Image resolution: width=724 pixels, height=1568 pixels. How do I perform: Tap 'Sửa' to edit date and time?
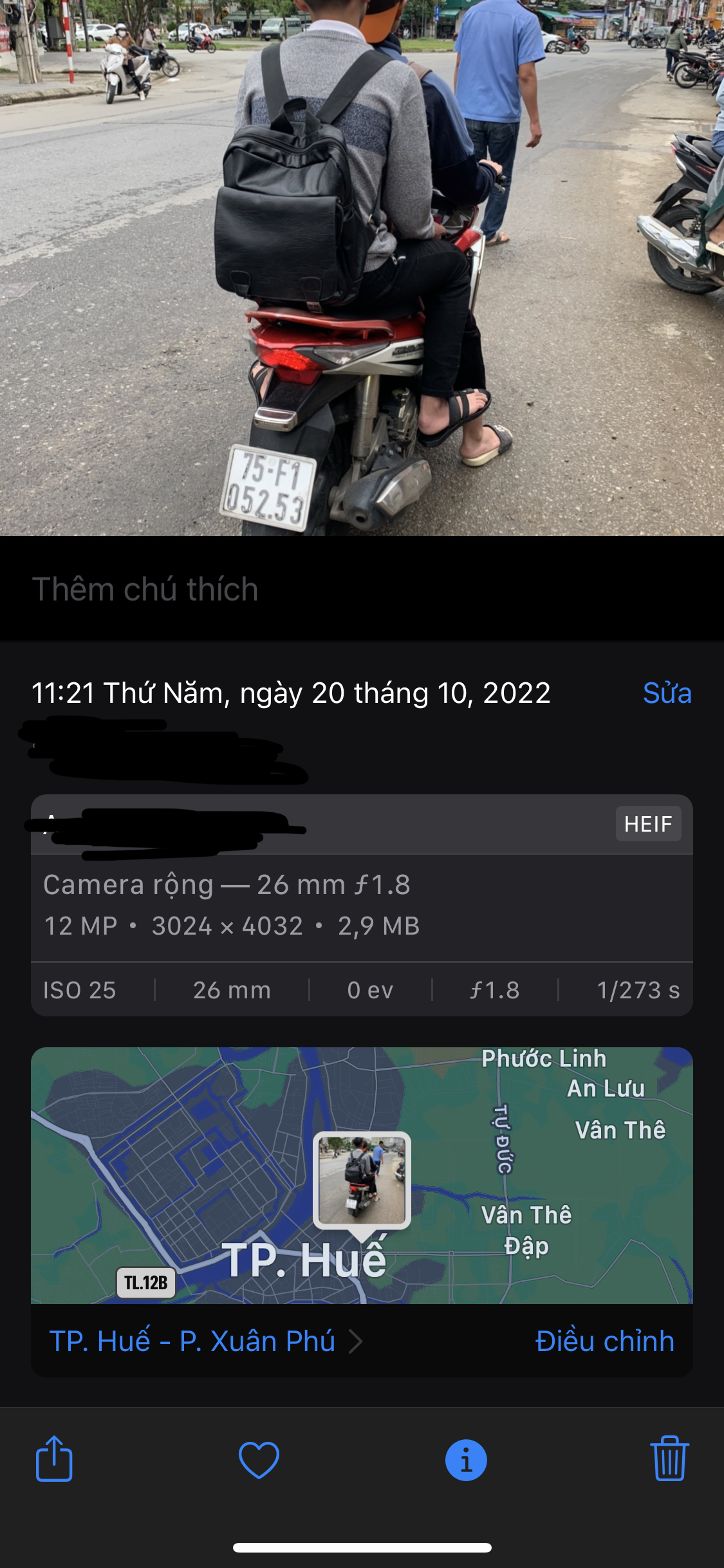coord(667,693)
